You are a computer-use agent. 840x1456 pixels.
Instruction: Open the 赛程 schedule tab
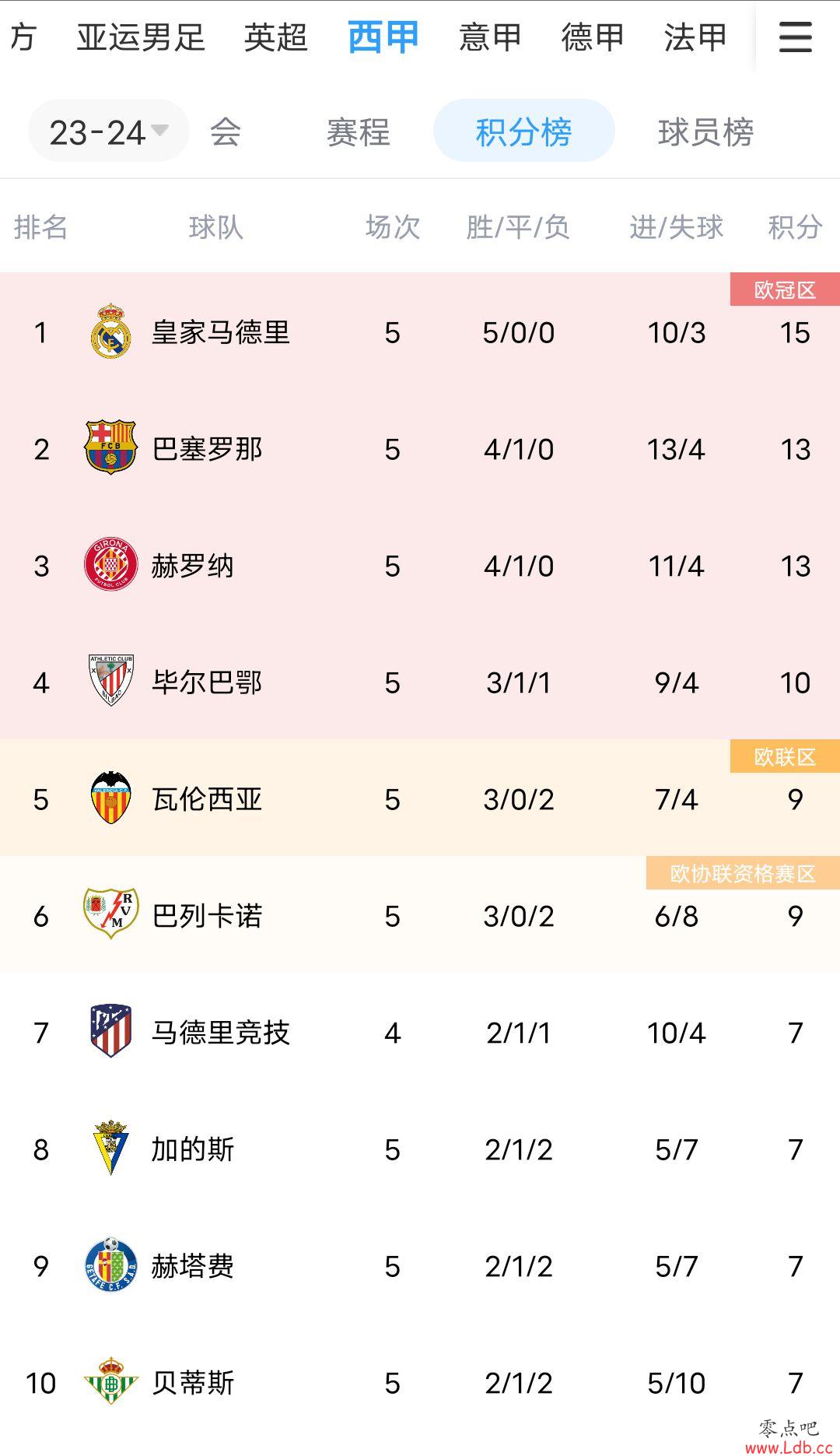358,132
